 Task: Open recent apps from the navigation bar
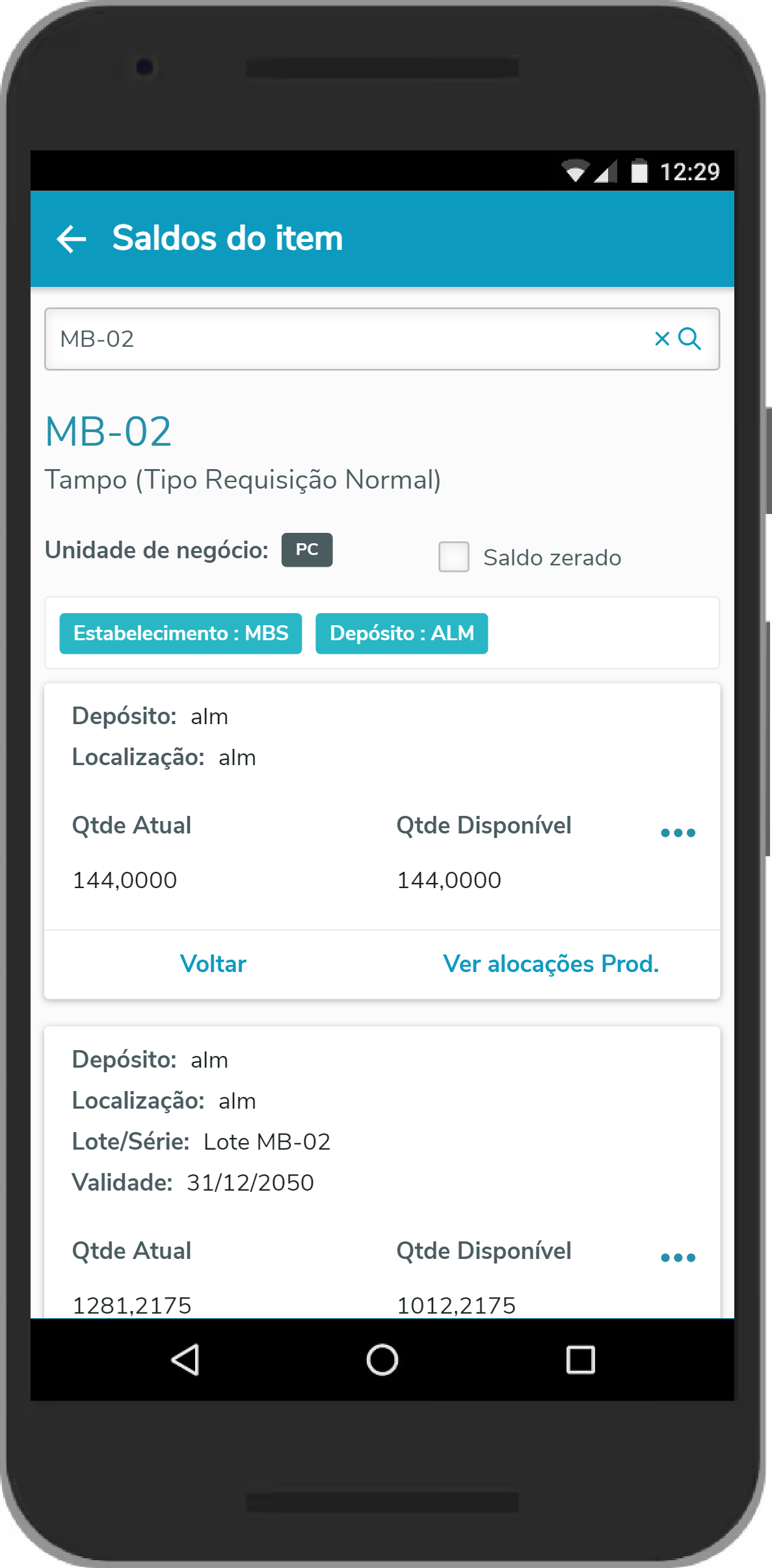[x=580, y=1360]
